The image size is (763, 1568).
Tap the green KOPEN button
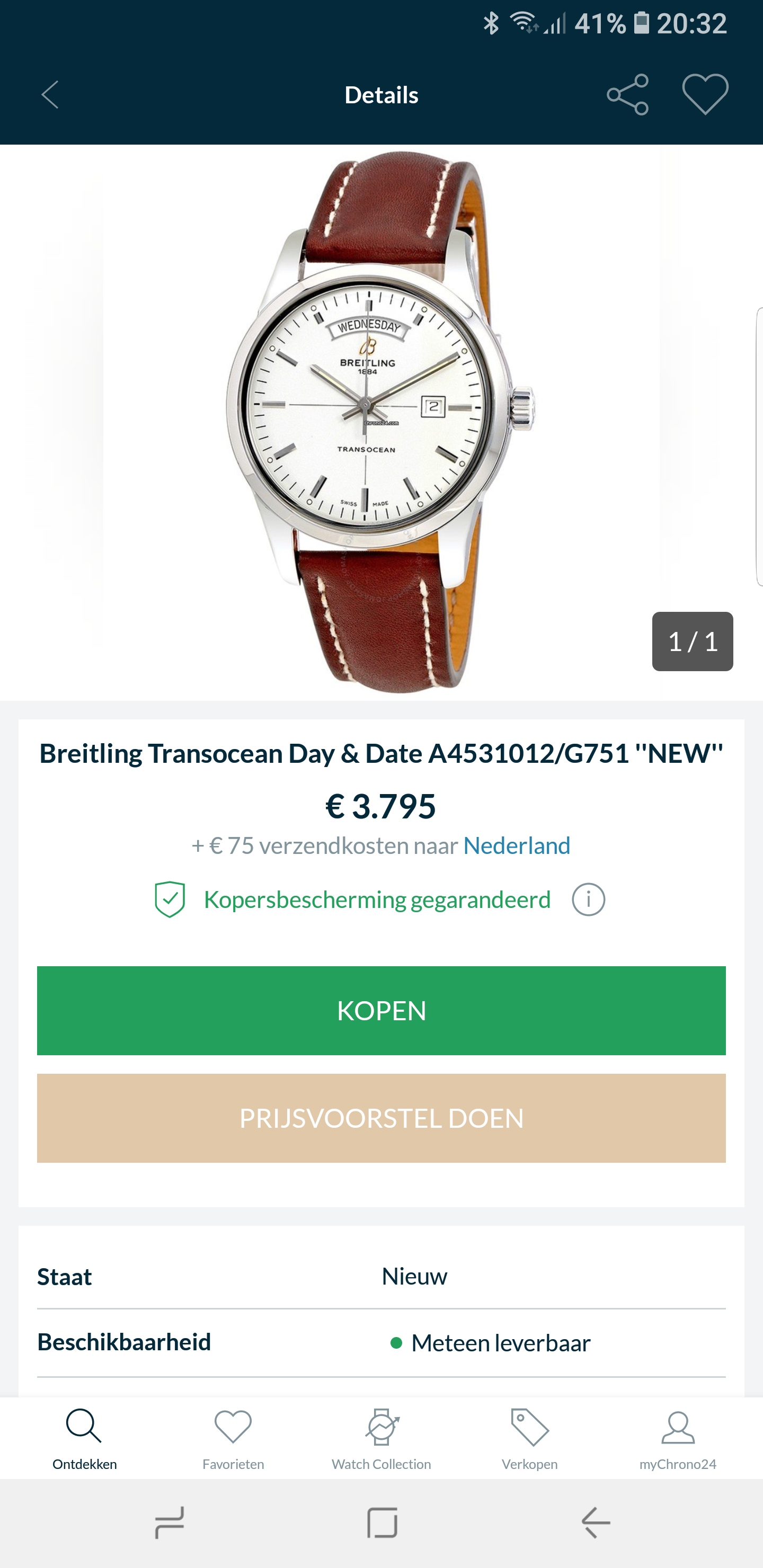click(381, 1010)
